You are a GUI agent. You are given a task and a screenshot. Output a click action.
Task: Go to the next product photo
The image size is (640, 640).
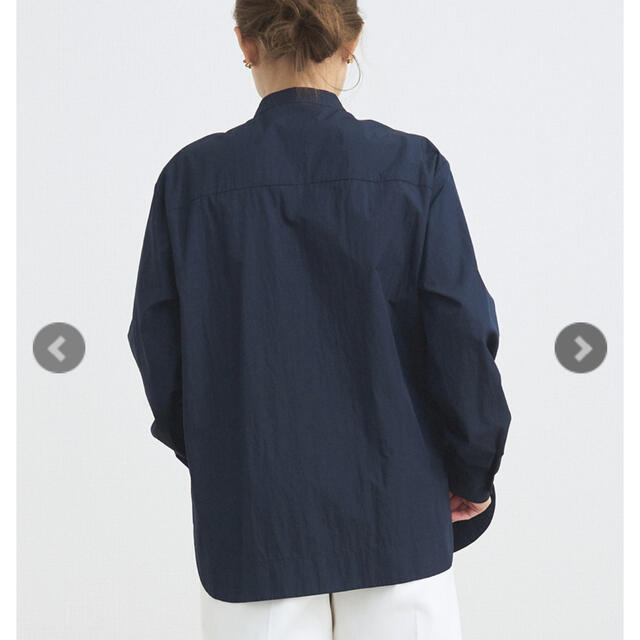coord(581,348)
